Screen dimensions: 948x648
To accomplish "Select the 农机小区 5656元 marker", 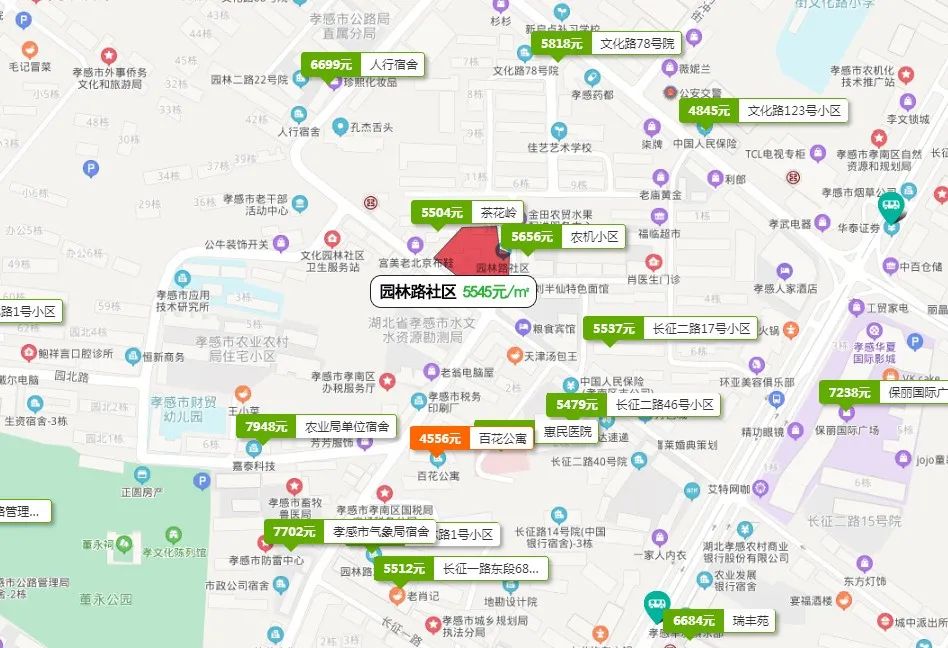I will pos(563,237).
